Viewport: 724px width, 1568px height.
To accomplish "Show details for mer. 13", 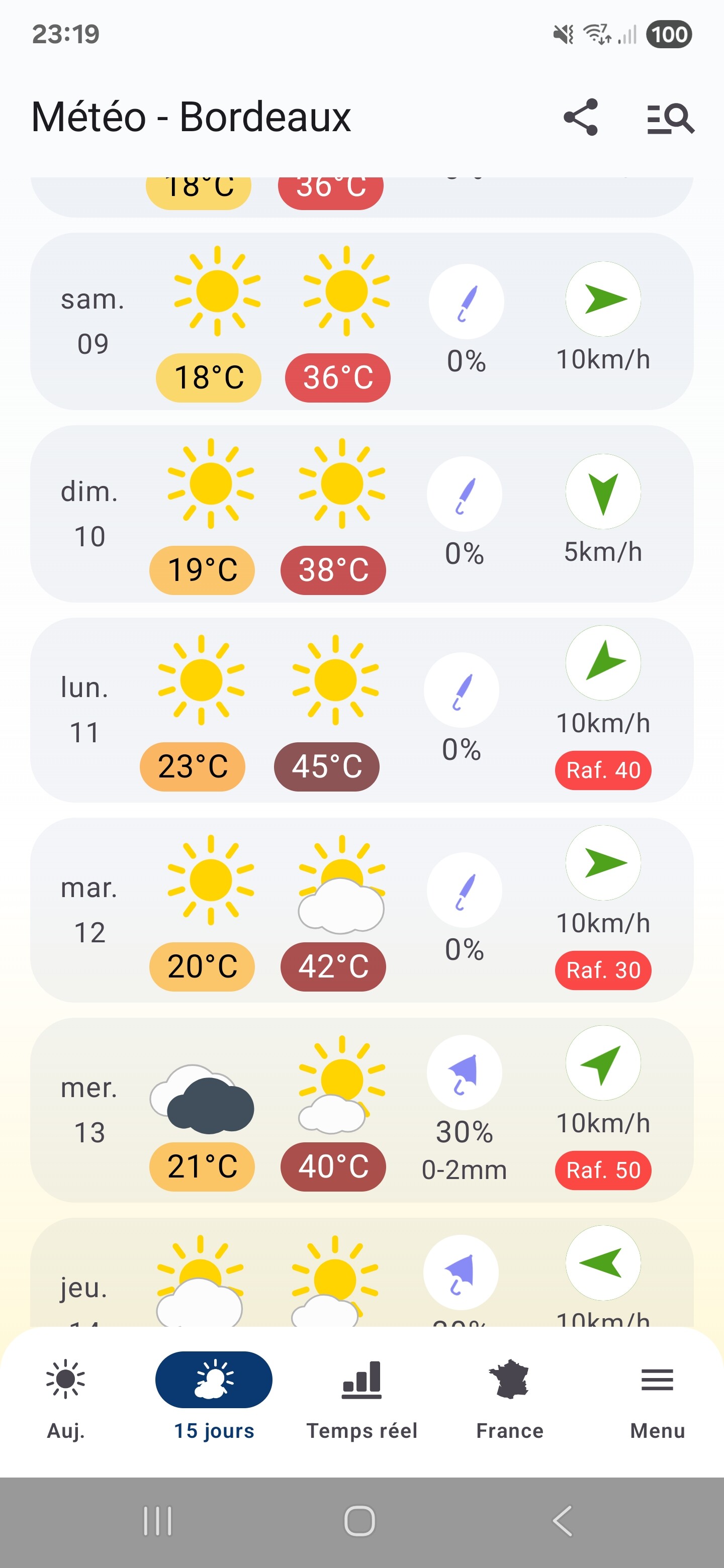I will point(361,1110).
